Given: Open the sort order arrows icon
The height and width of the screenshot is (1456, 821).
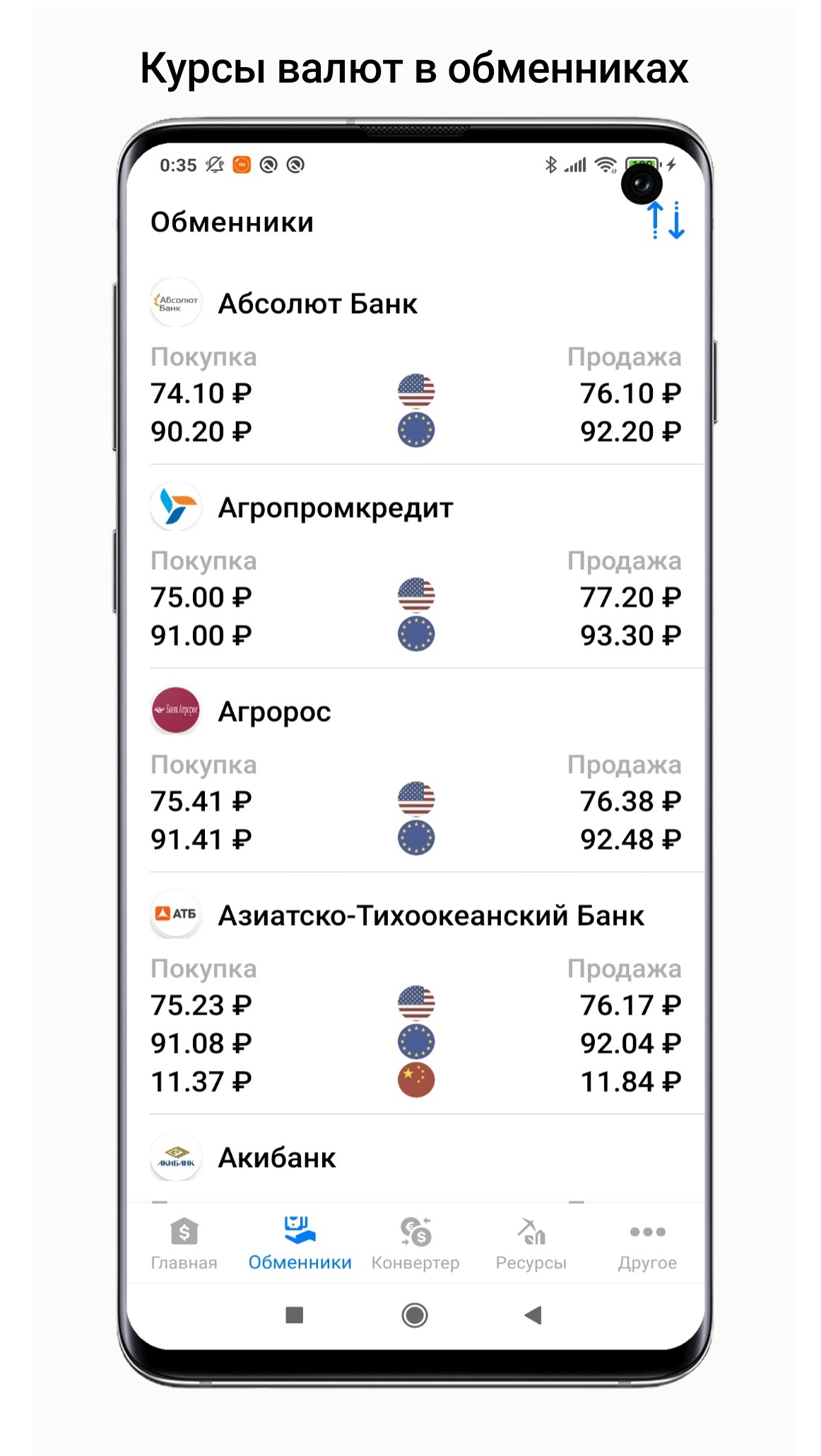Looking at the screenshot, I should point(665,221).
